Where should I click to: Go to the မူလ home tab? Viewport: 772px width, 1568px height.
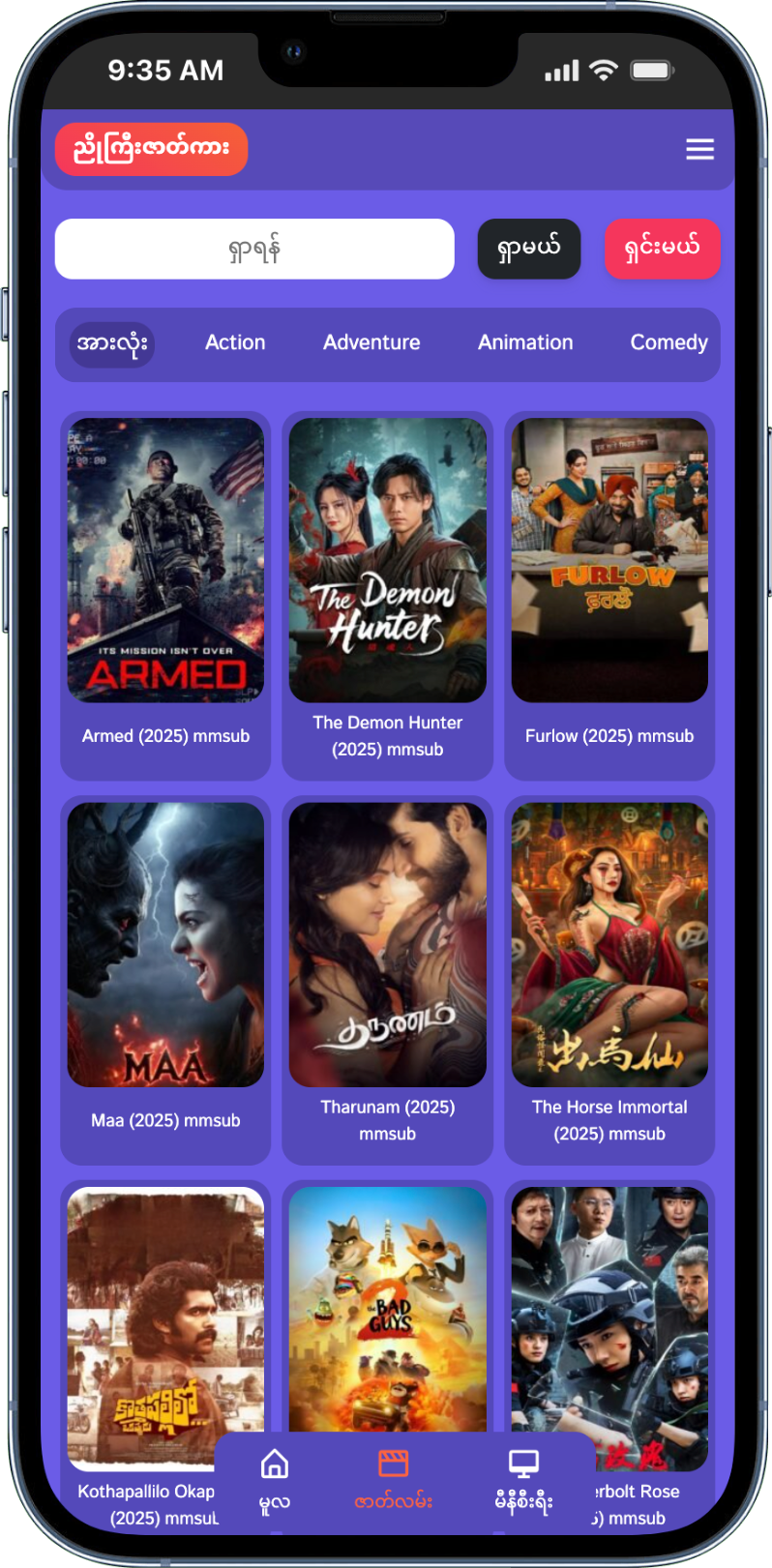coord(275,1480)
